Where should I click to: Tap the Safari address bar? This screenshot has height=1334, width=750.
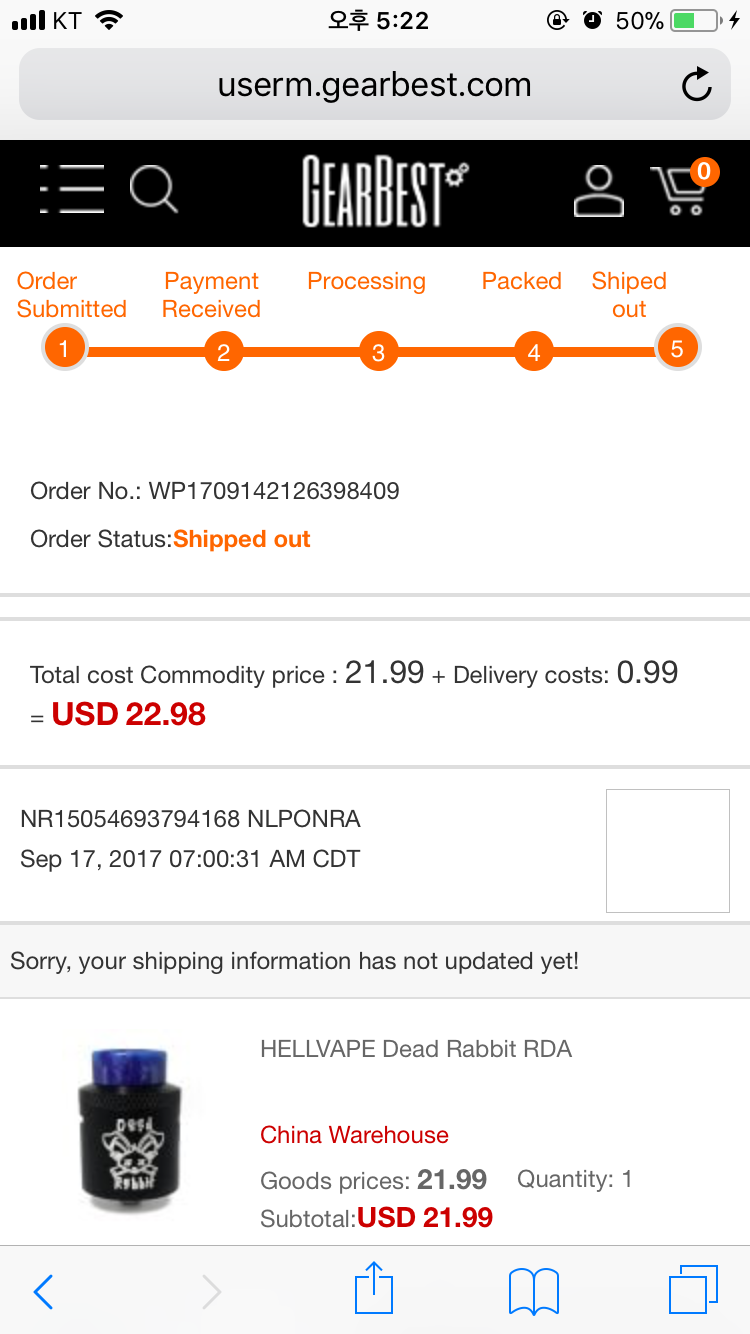374,85
